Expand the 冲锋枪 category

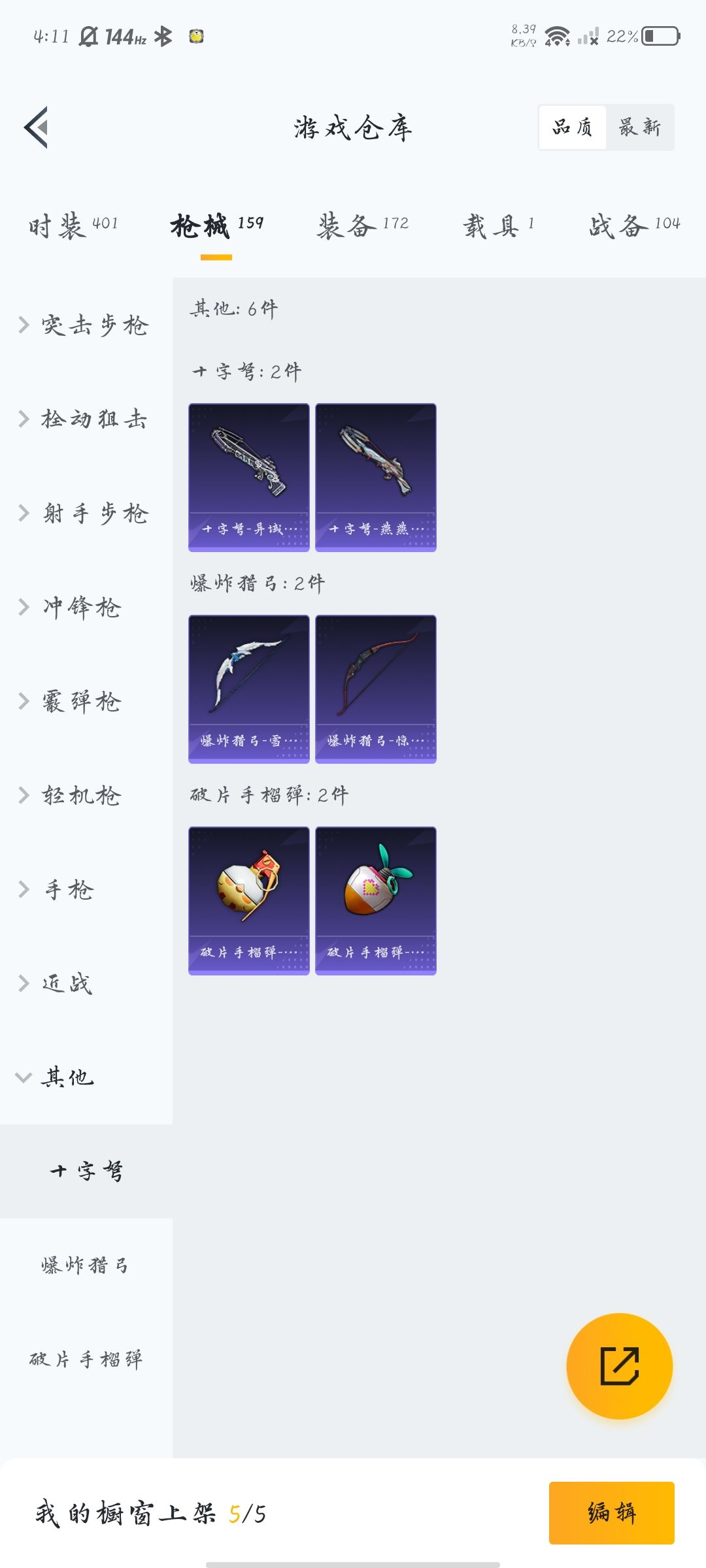pyautogui.click(x=72, y=607)
